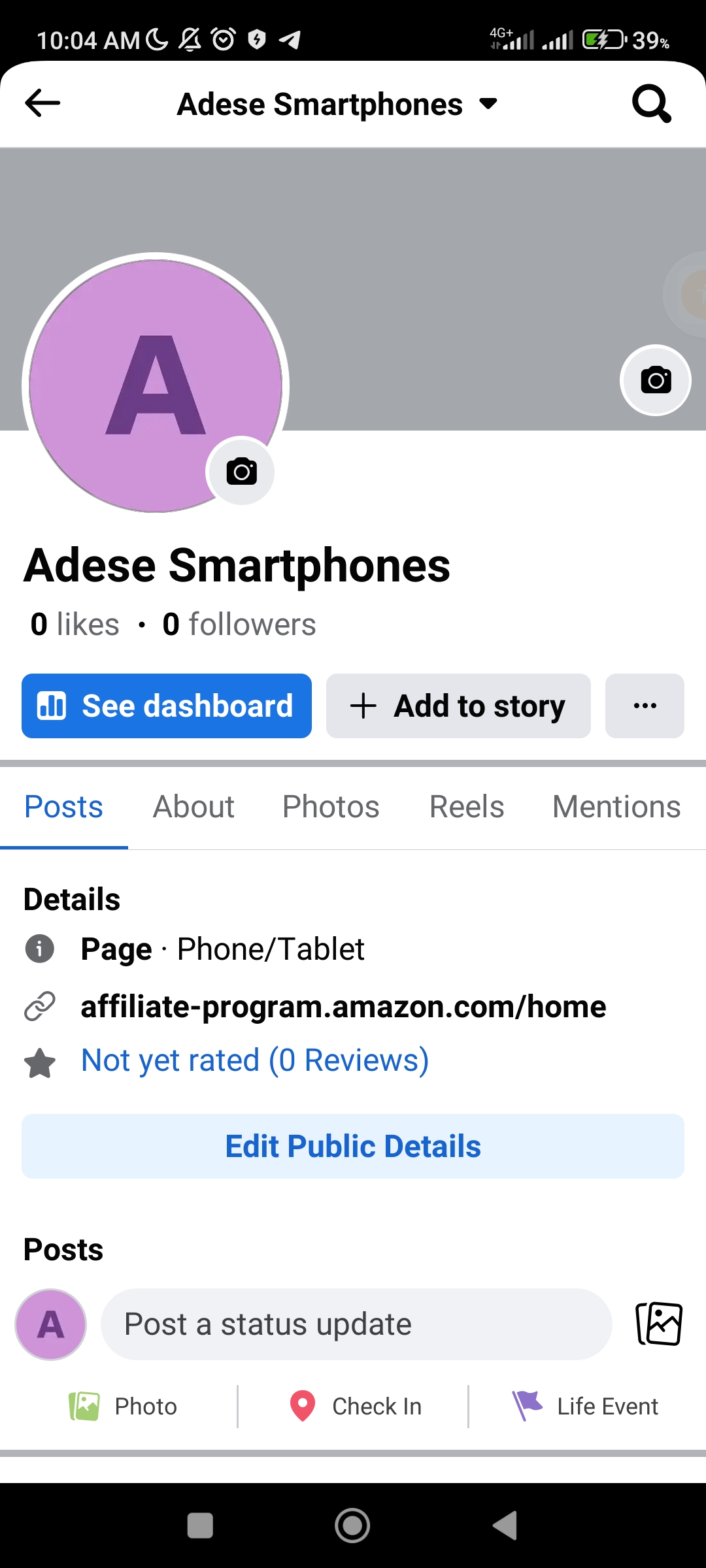Tap Add to story

pyautogui.click(x=458, y=706)
